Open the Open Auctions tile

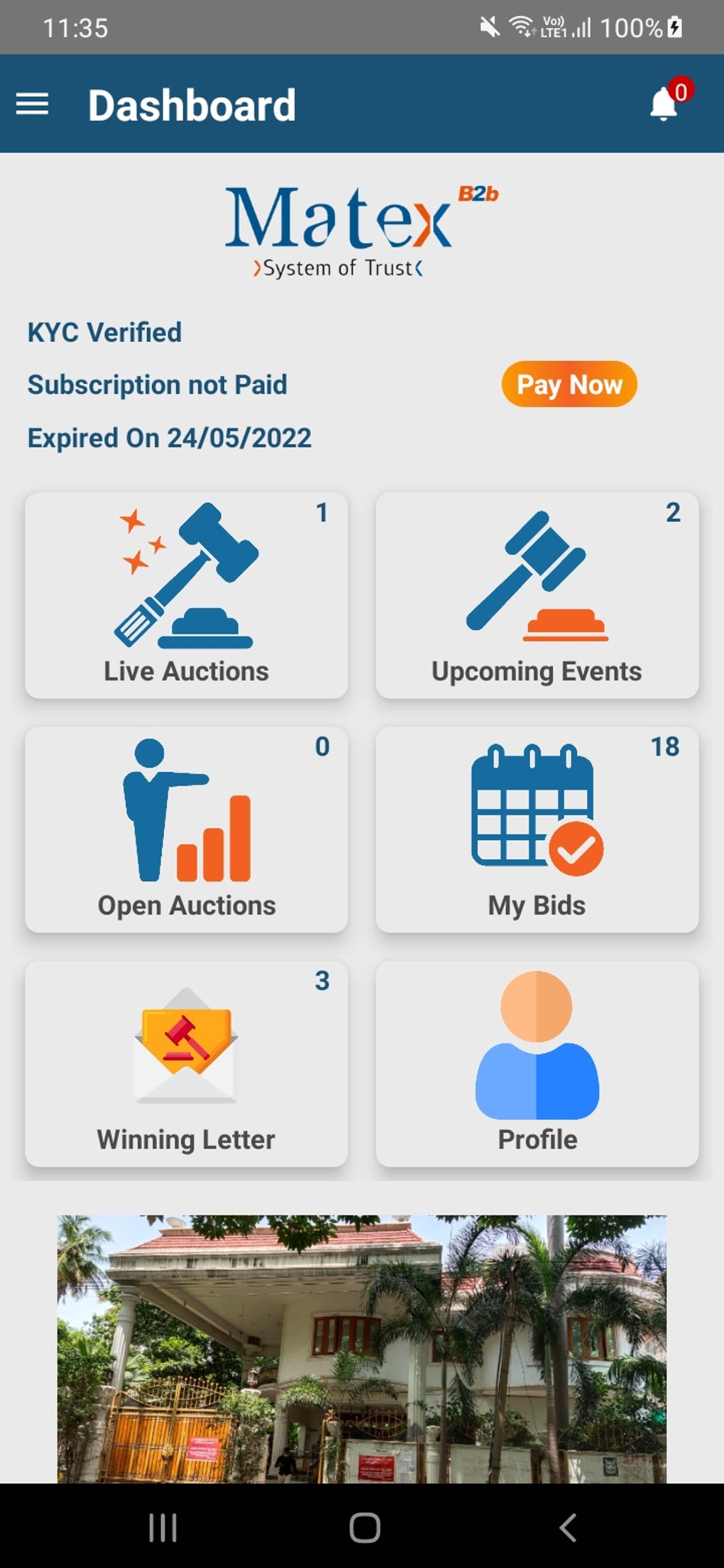[x=187, y=829]
